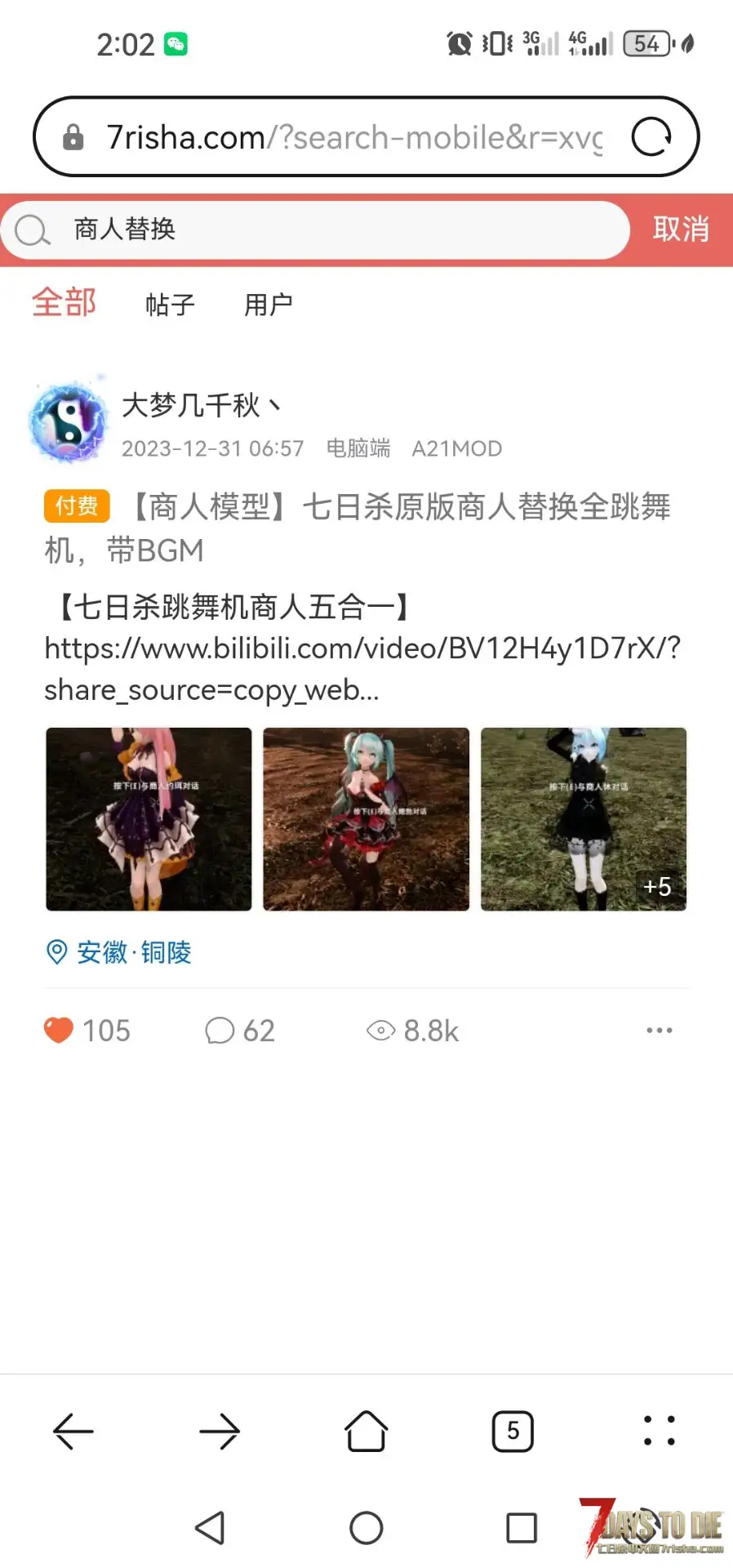Open the browser four-dot menu
Screen dimensions: 733x1568
tap(659, 1432)
